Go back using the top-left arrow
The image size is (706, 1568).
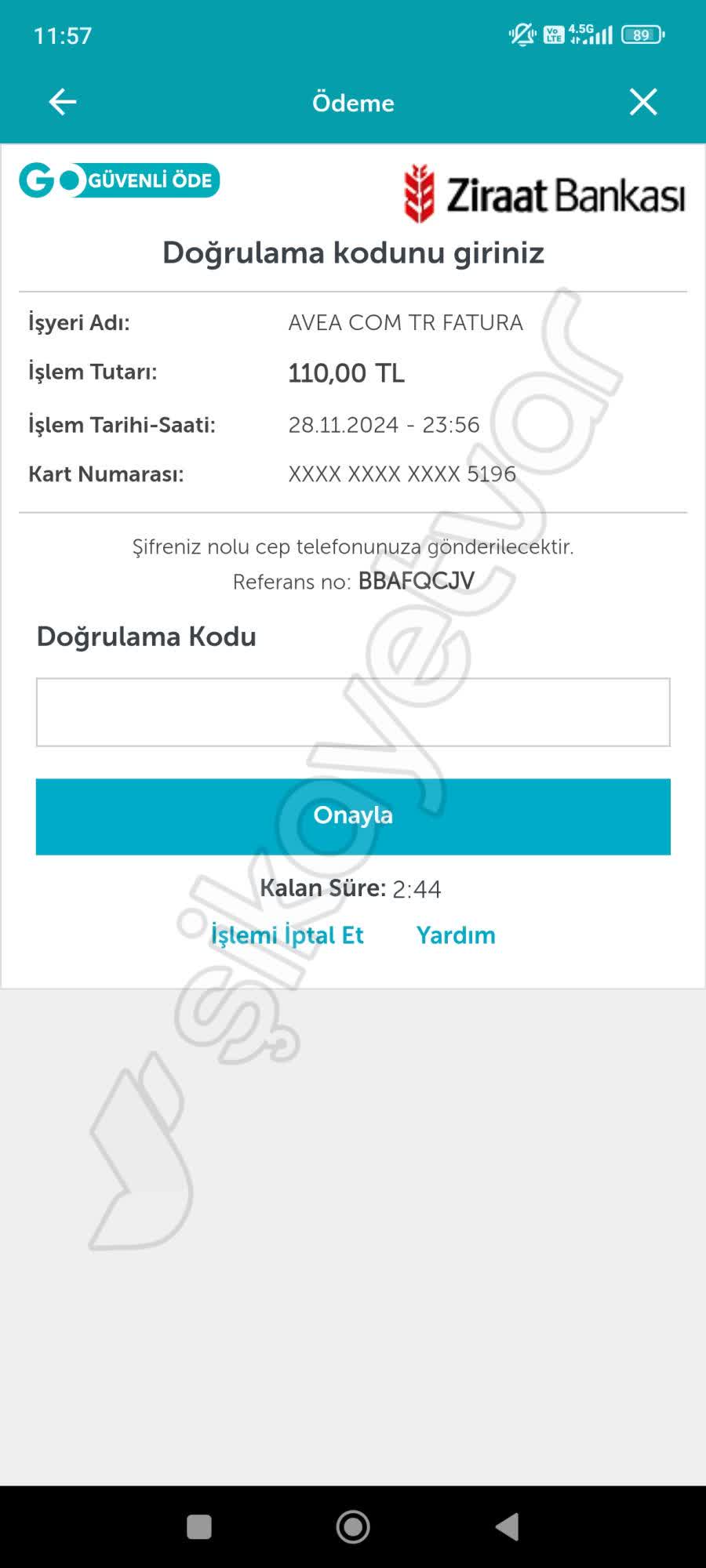[x=63, y=102]
